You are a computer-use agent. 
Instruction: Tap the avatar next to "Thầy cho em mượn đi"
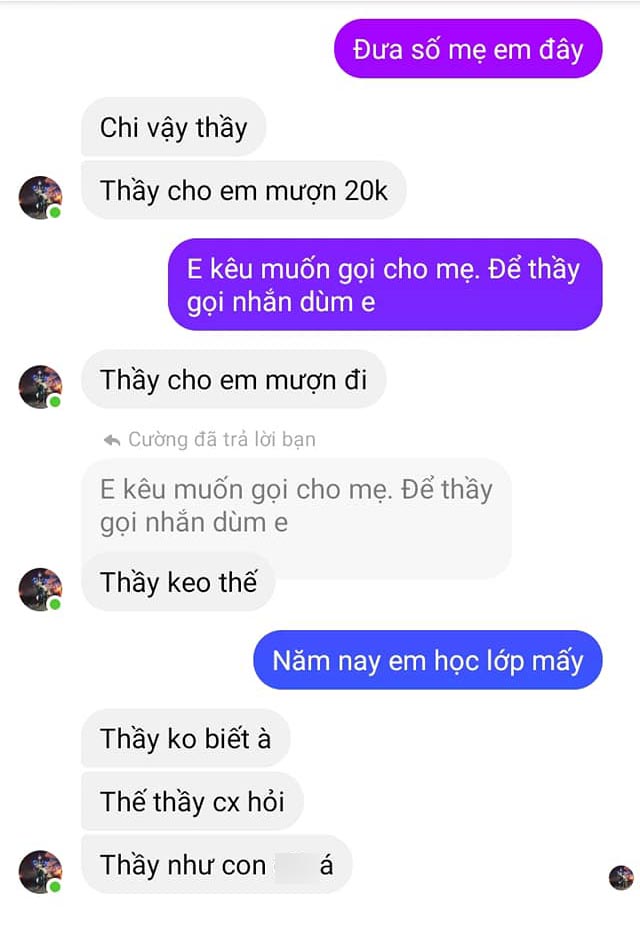[40, 386]
